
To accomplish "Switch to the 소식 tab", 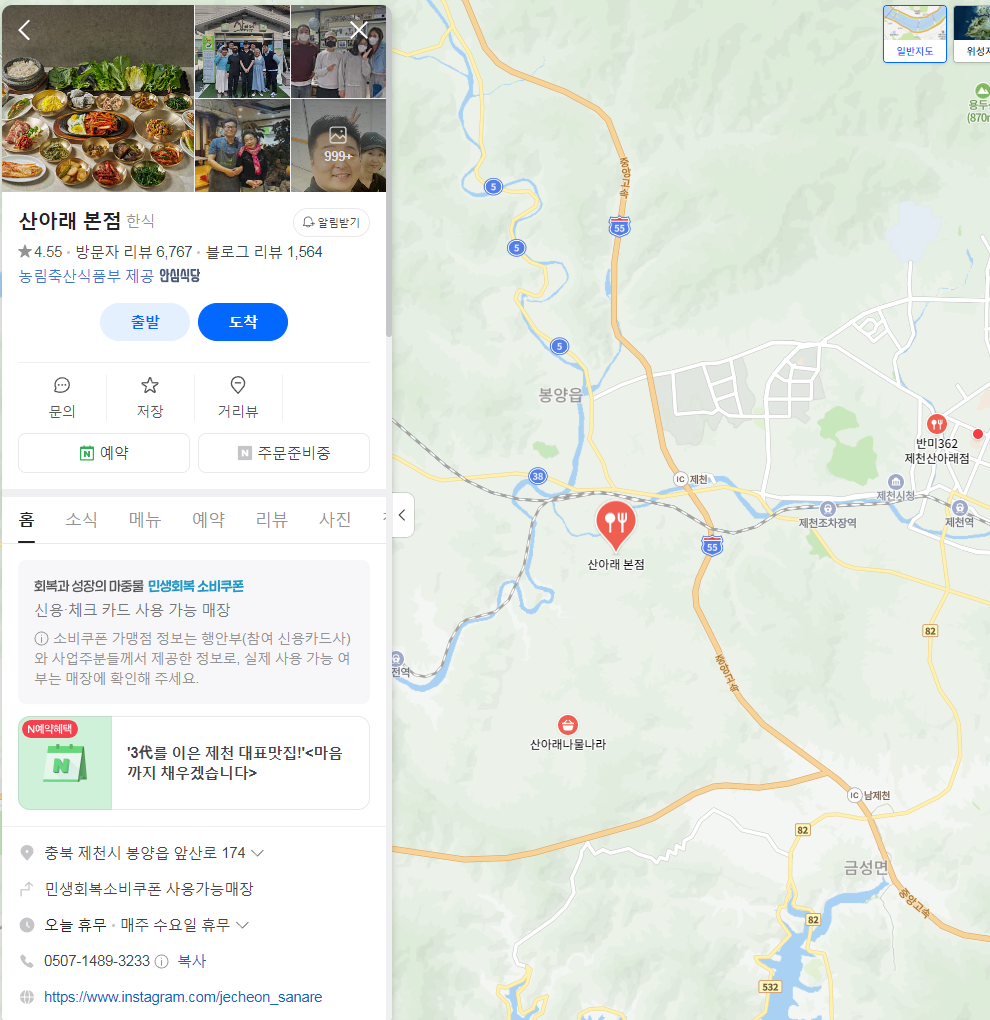I will click(82, 519).
